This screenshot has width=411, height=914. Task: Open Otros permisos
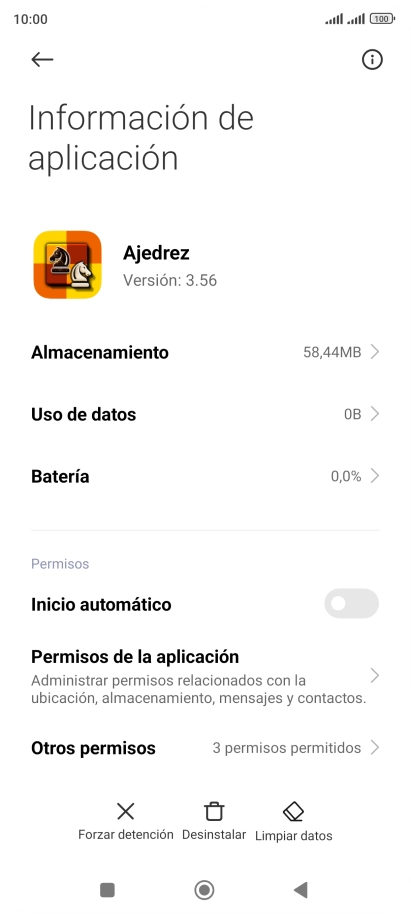(205, 748)
